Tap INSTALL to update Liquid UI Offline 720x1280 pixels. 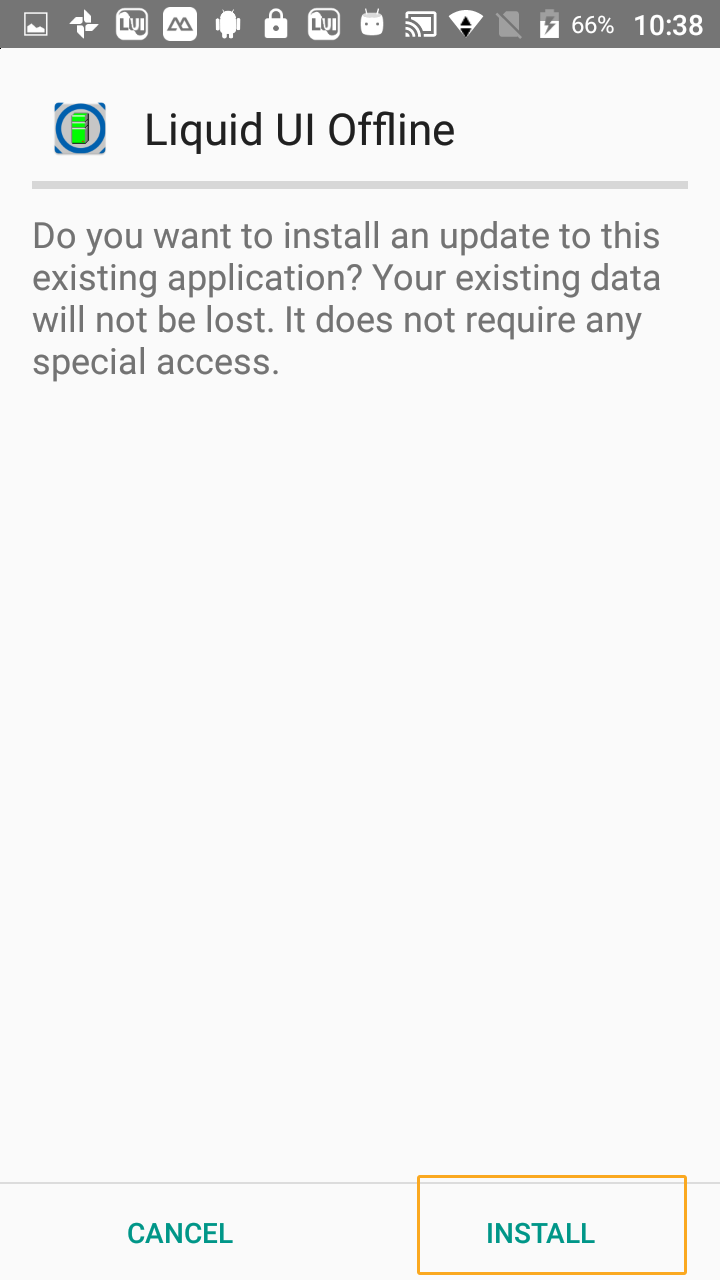540,1233
